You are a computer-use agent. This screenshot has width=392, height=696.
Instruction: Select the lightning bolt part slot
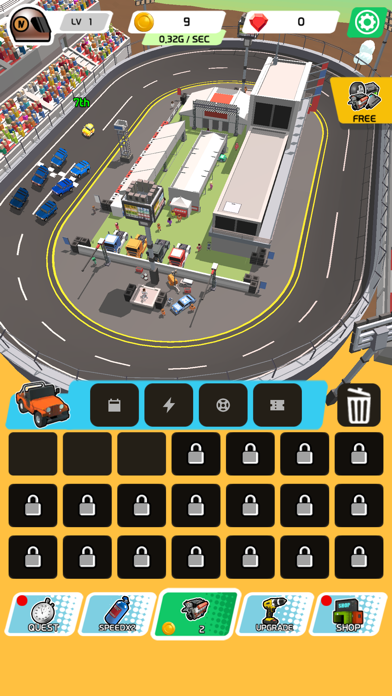pyautogui.click(x=169, y=405)
